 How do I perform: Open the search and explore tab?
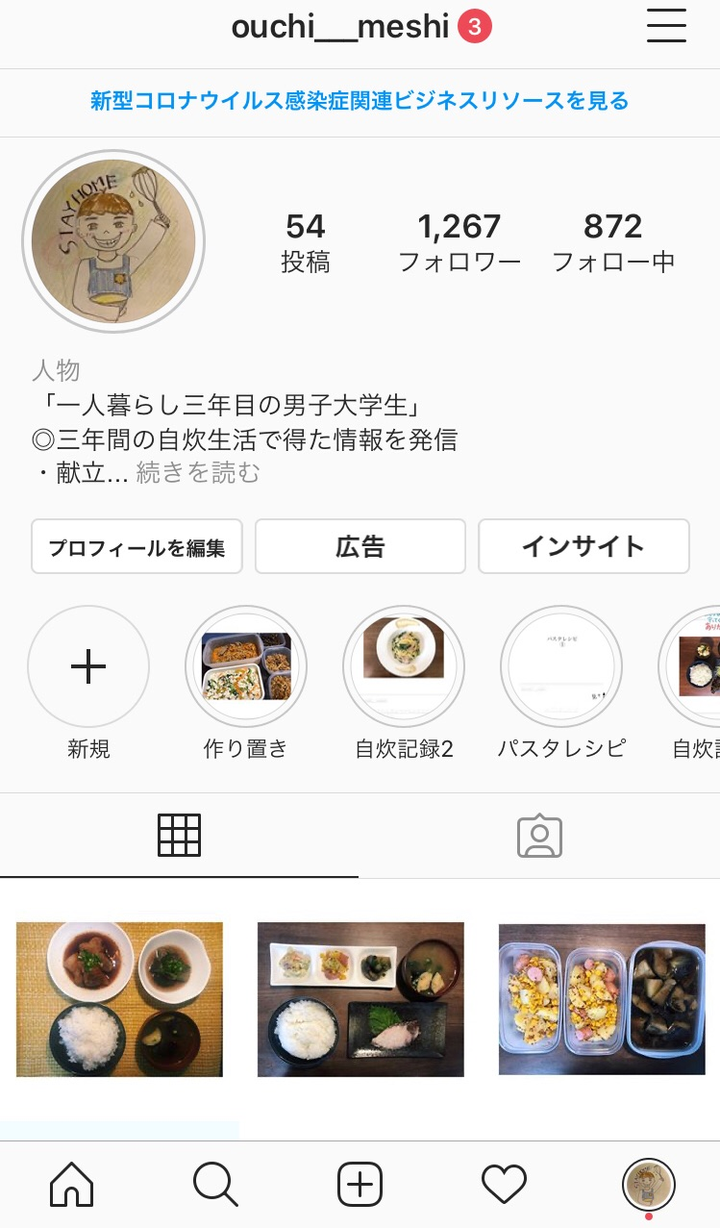click(216, 1186)
